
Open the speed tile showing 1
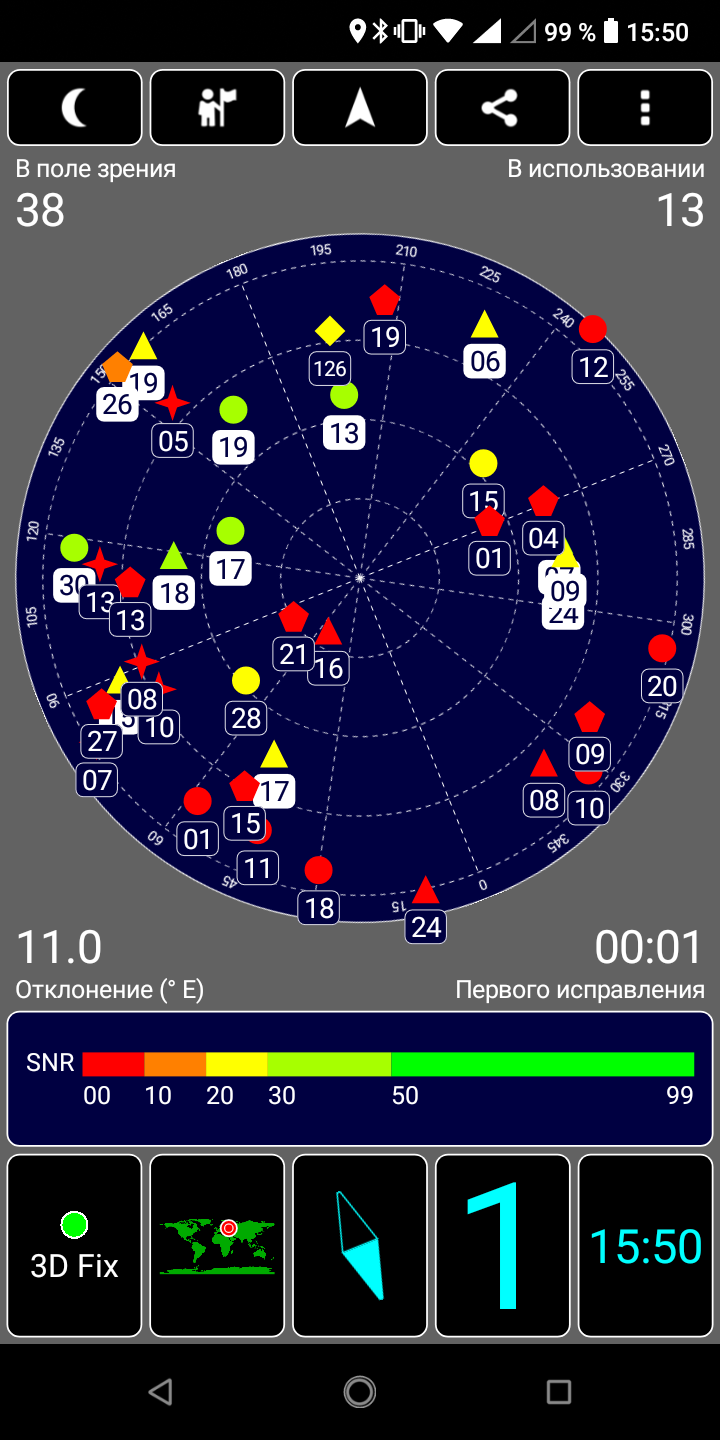coord(502,1246)
